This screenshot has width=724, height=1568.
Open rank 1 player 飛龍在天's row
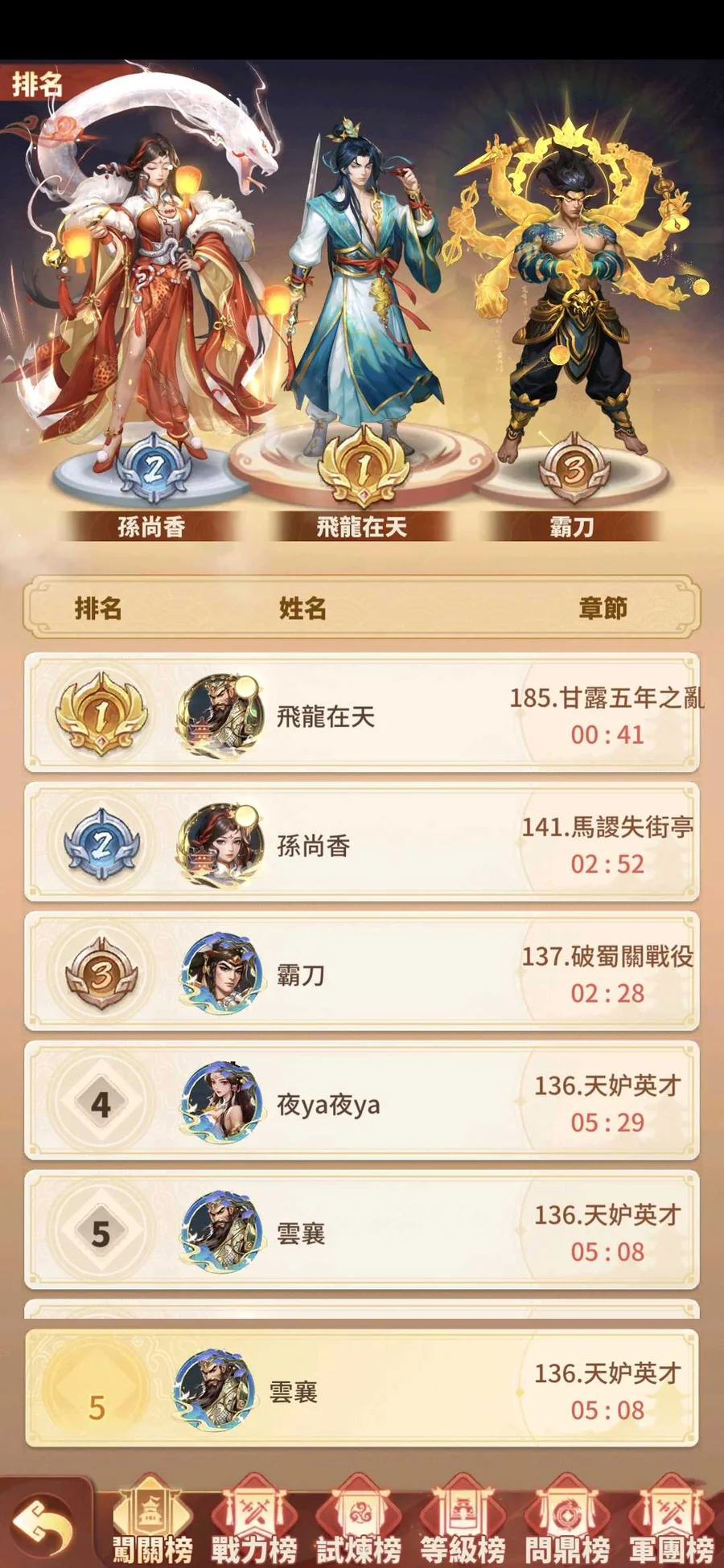click(x=362, y=715)
